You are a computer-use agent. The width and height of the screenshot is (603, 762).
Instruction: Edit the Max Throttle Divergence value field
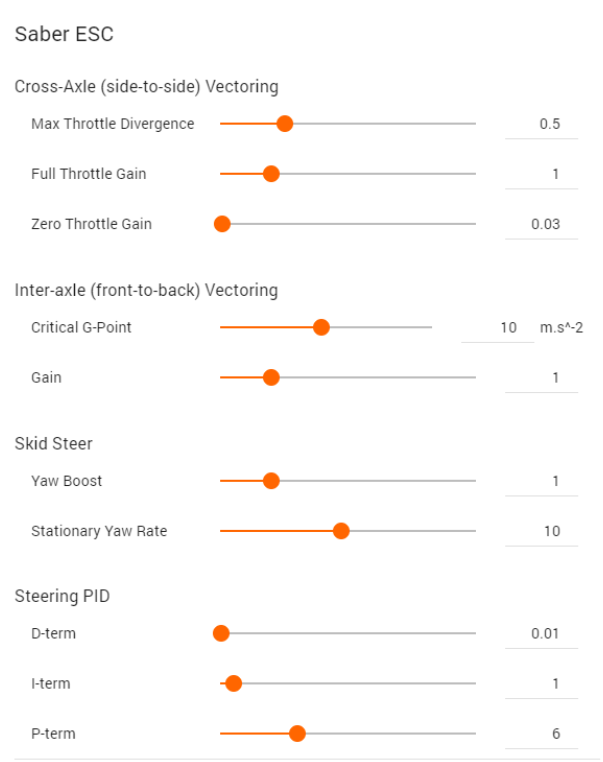point(541,124)
